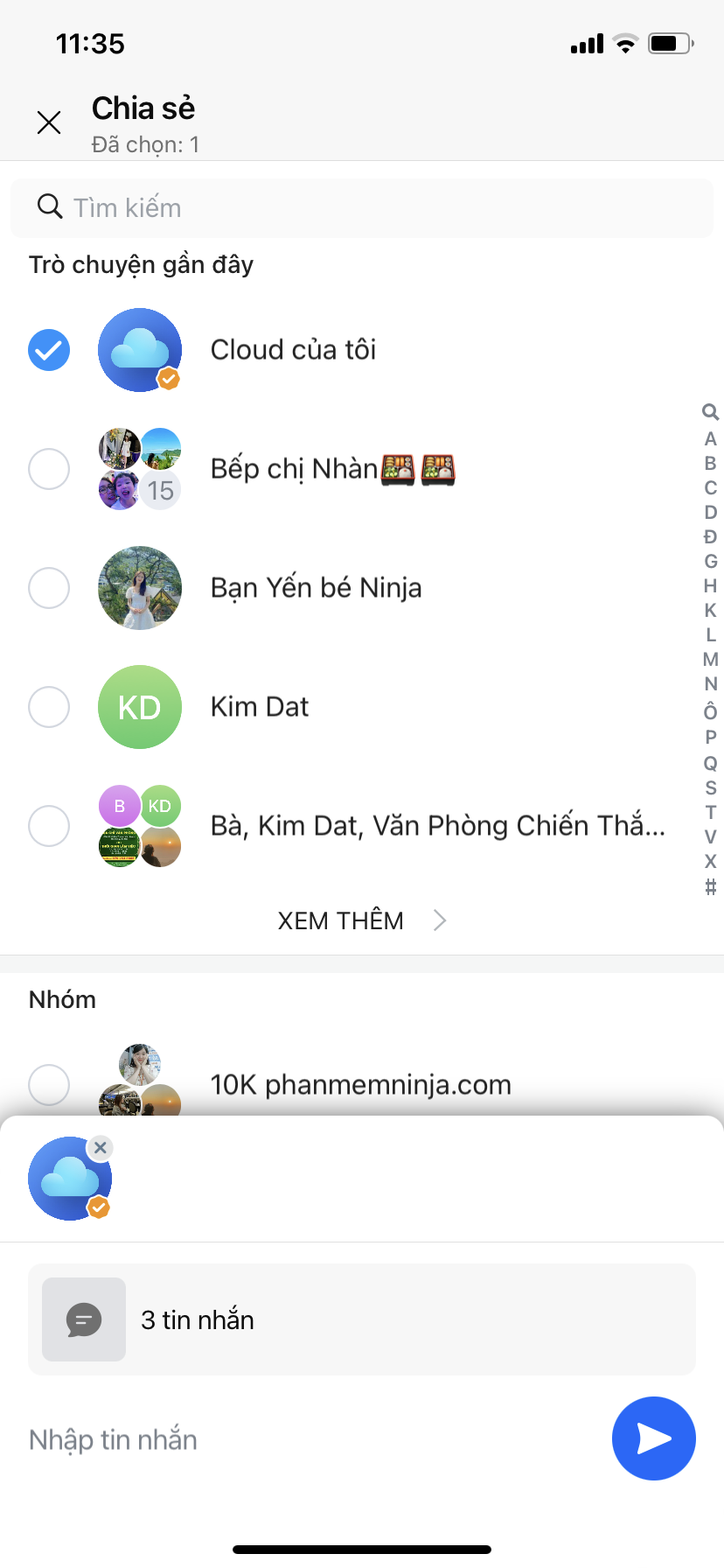Tap the chevron next to XEM THÊM

[439, 920]
